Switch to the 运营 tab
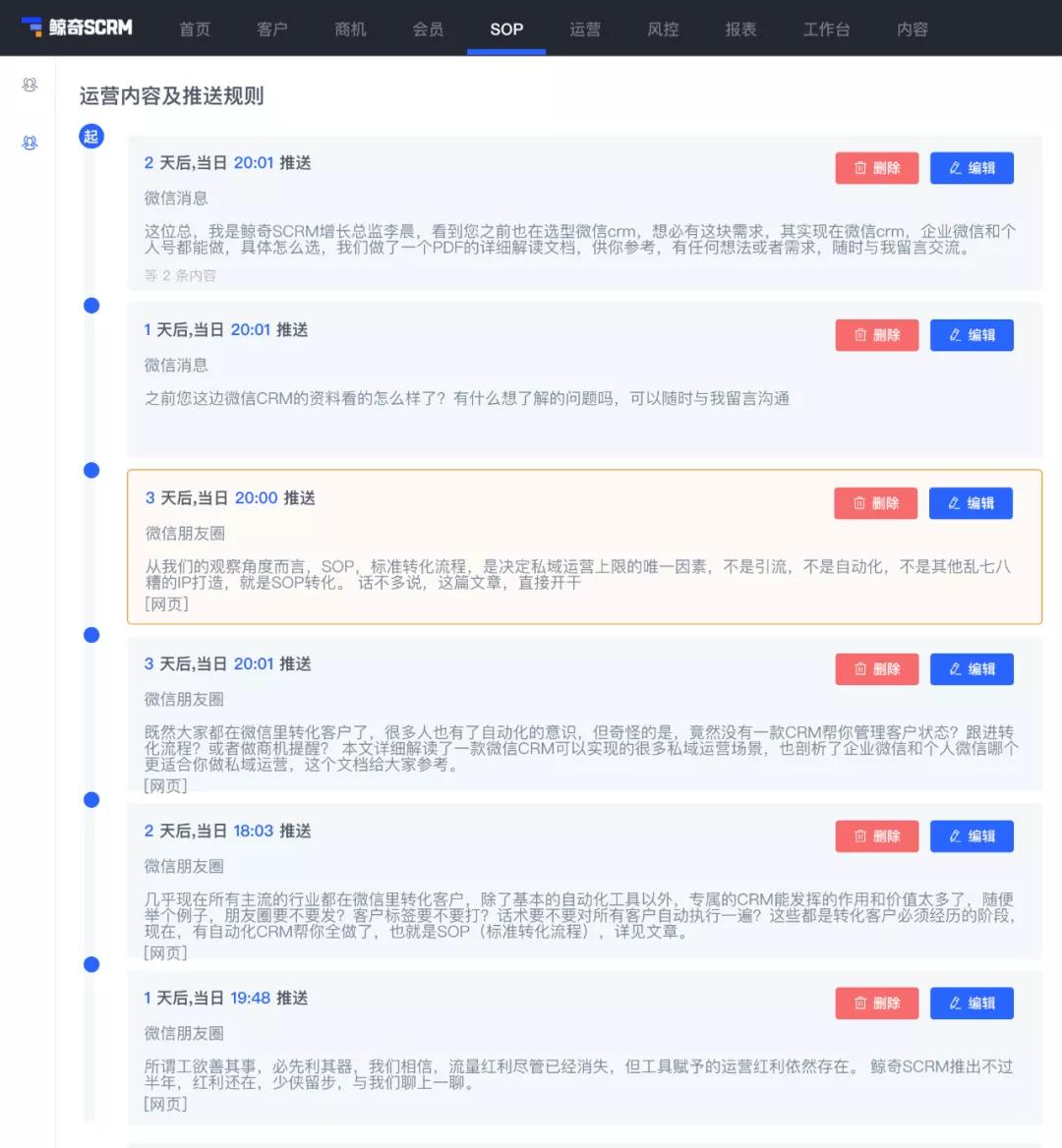 tap(585, 29)
